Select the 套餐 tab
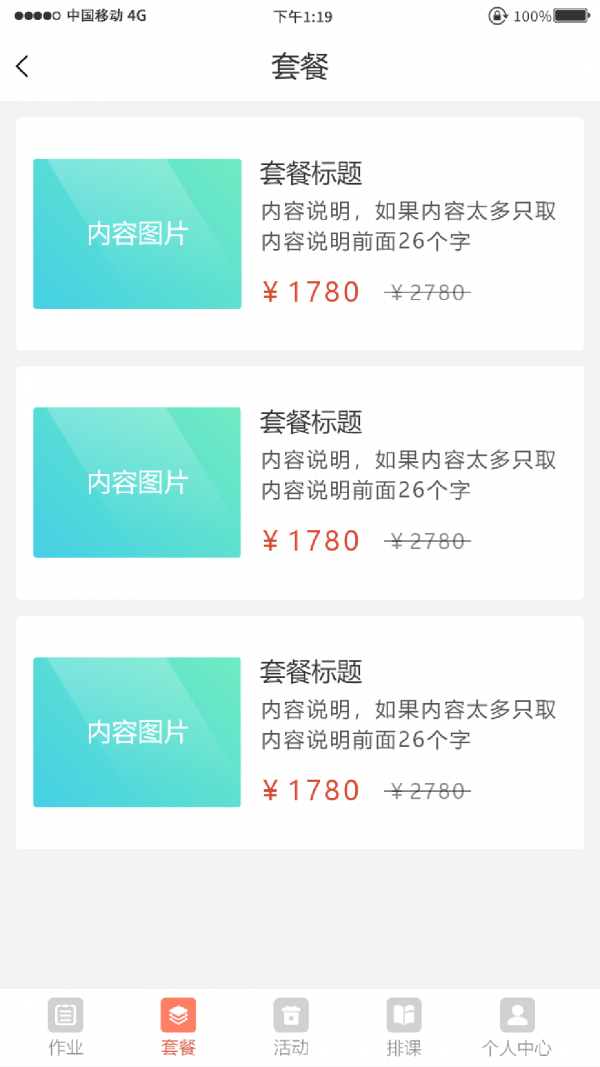Image resolution: width=600 pixels, height=1067 pixels. (178, 1027)
